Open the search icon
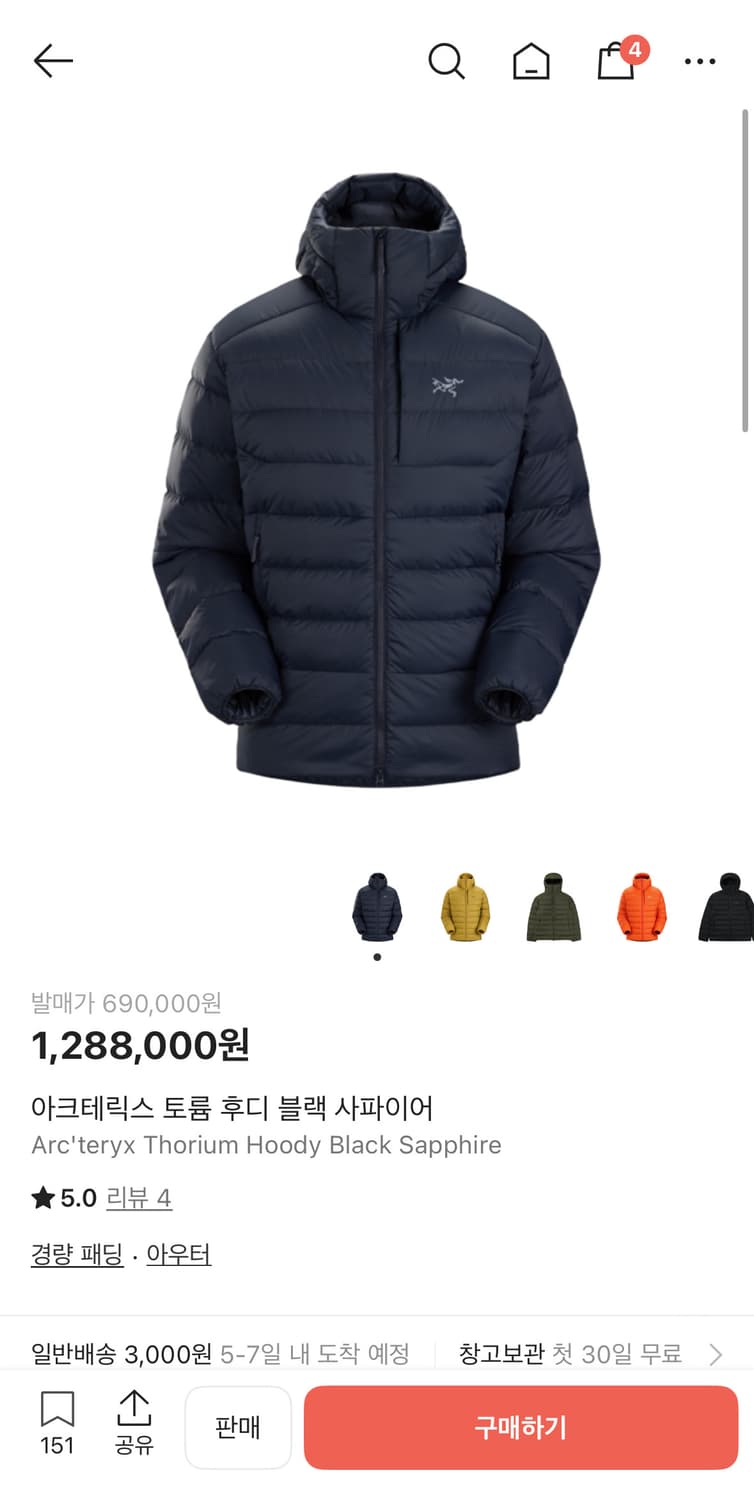This screenshot has width=754, height=1500. coord(446,60)
